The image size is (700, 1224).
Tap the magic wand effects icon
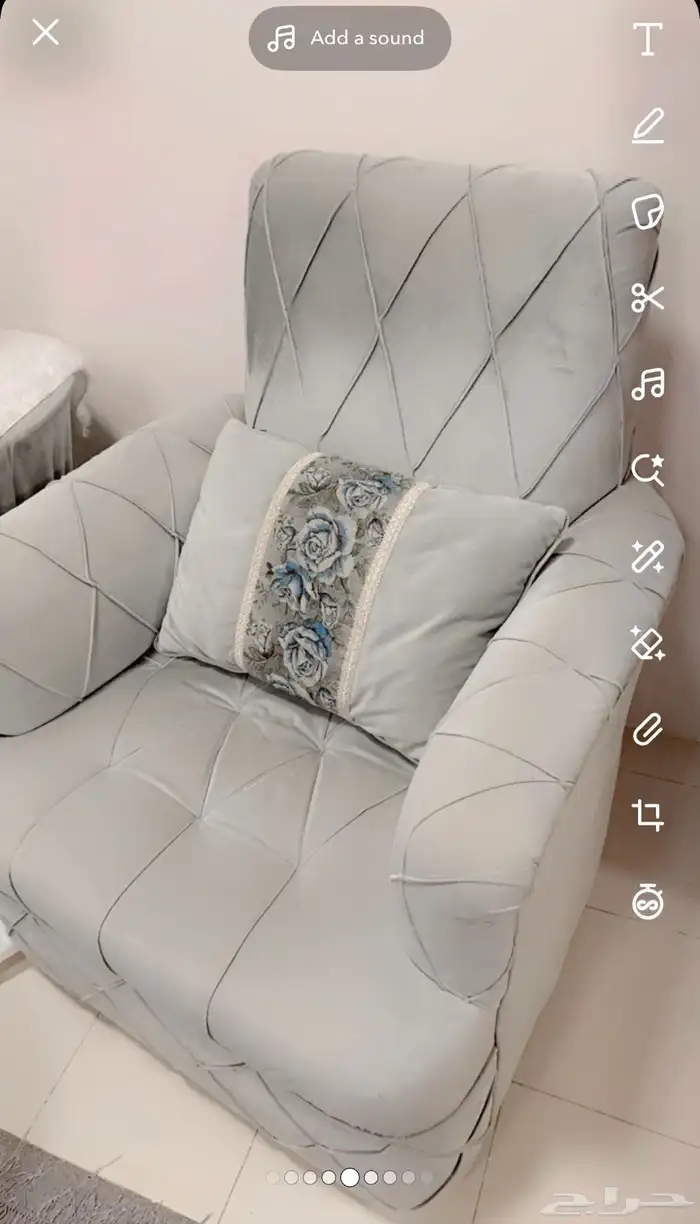coord(648,556)
